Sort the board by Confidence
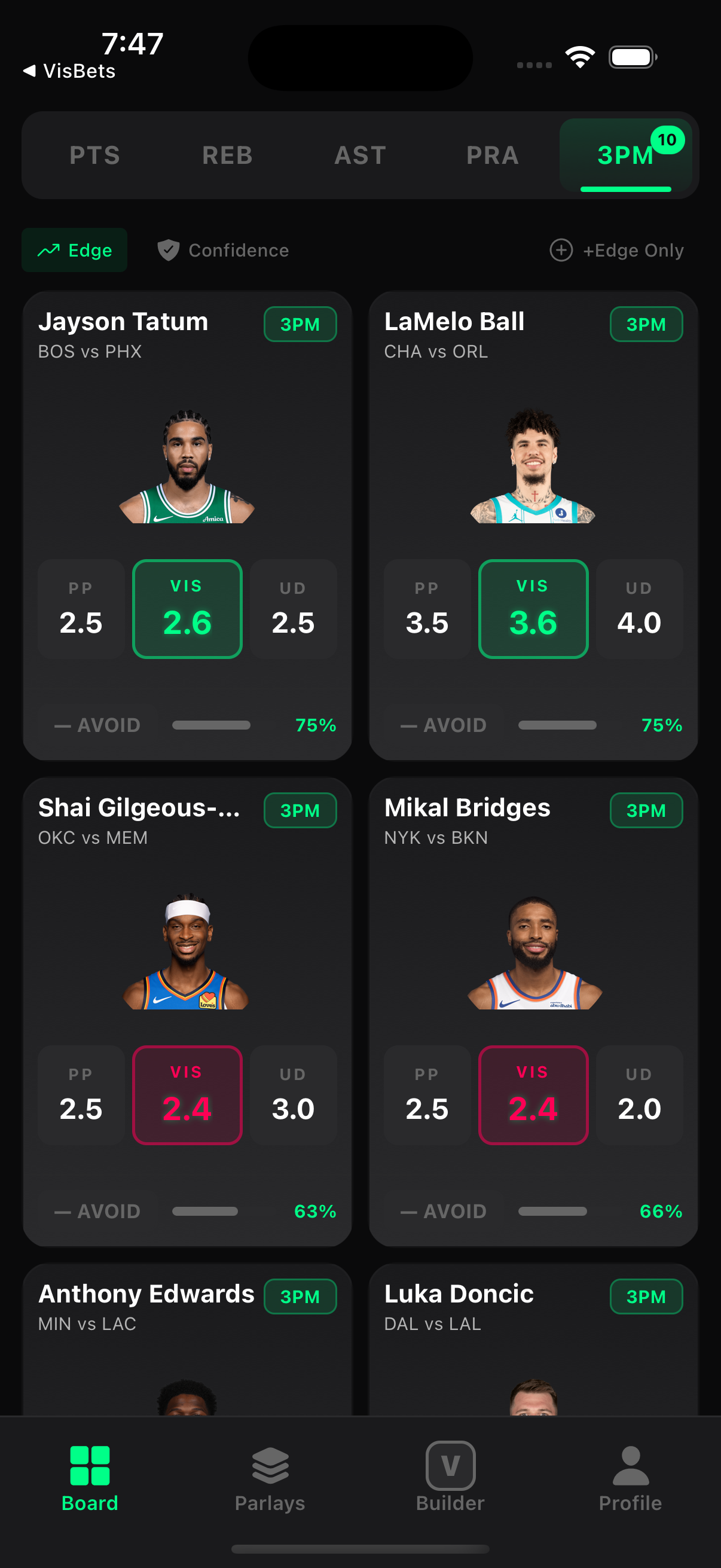This screenshot has height=1568, width=721. 222,250
